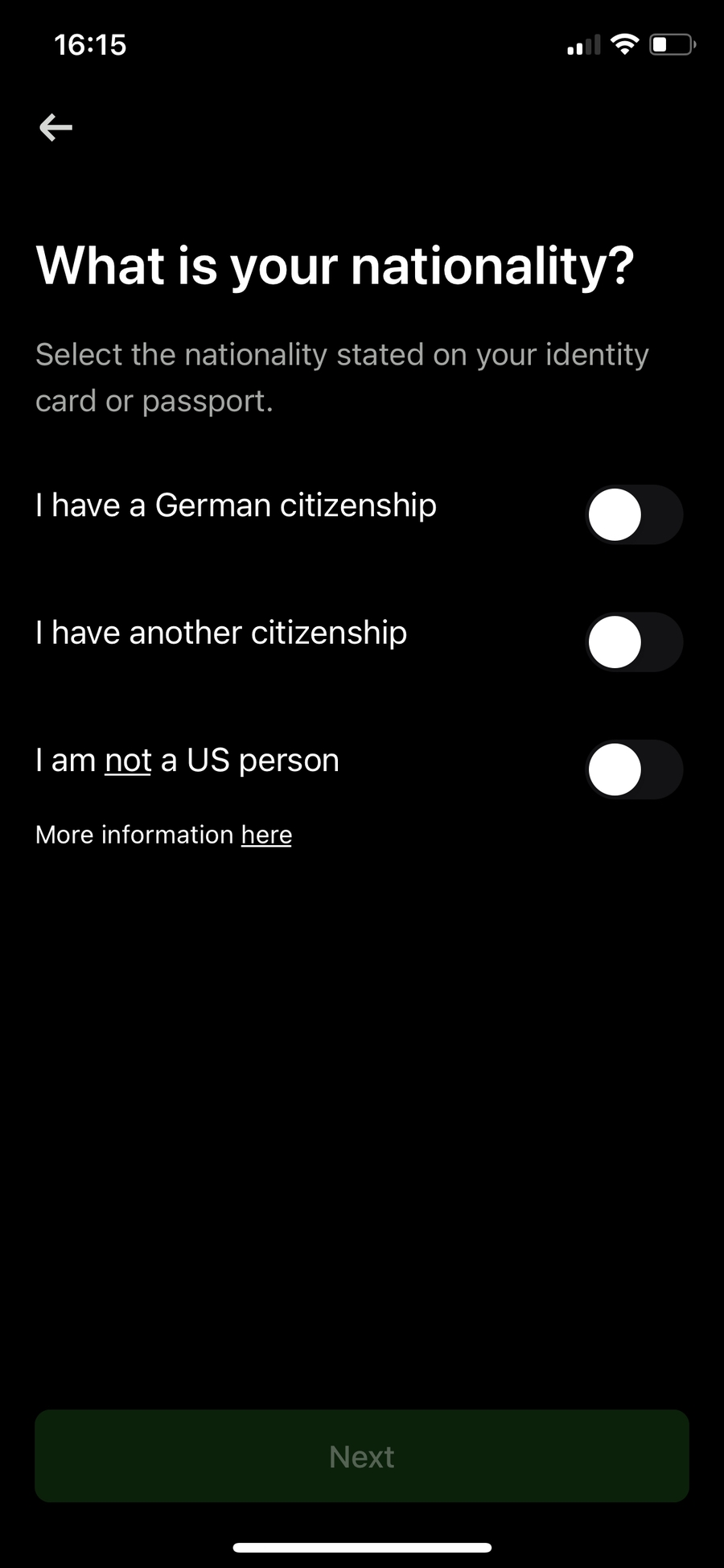Turn on 'I have another citizenship'
The image size is (724, 1568).
pos(634,642)
